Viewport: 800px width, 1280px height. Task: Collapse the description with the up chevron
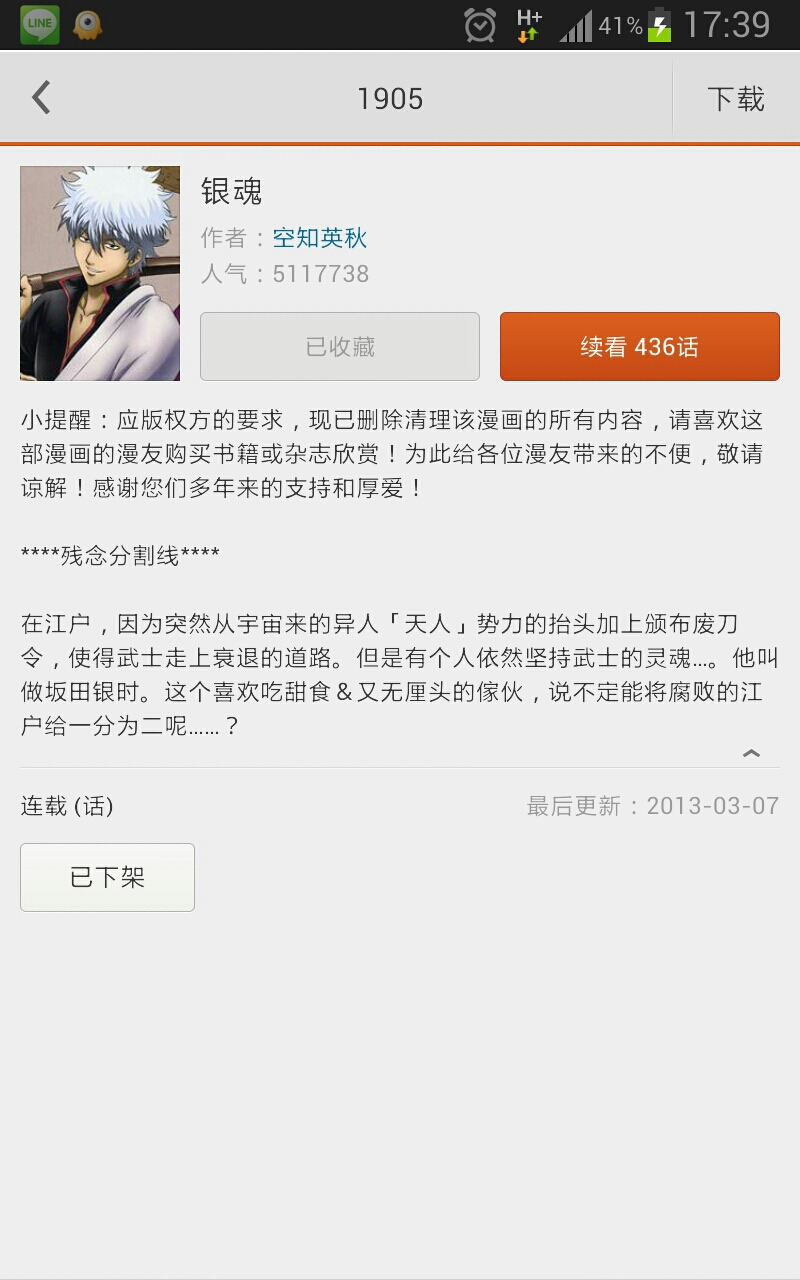coord(752,753)
